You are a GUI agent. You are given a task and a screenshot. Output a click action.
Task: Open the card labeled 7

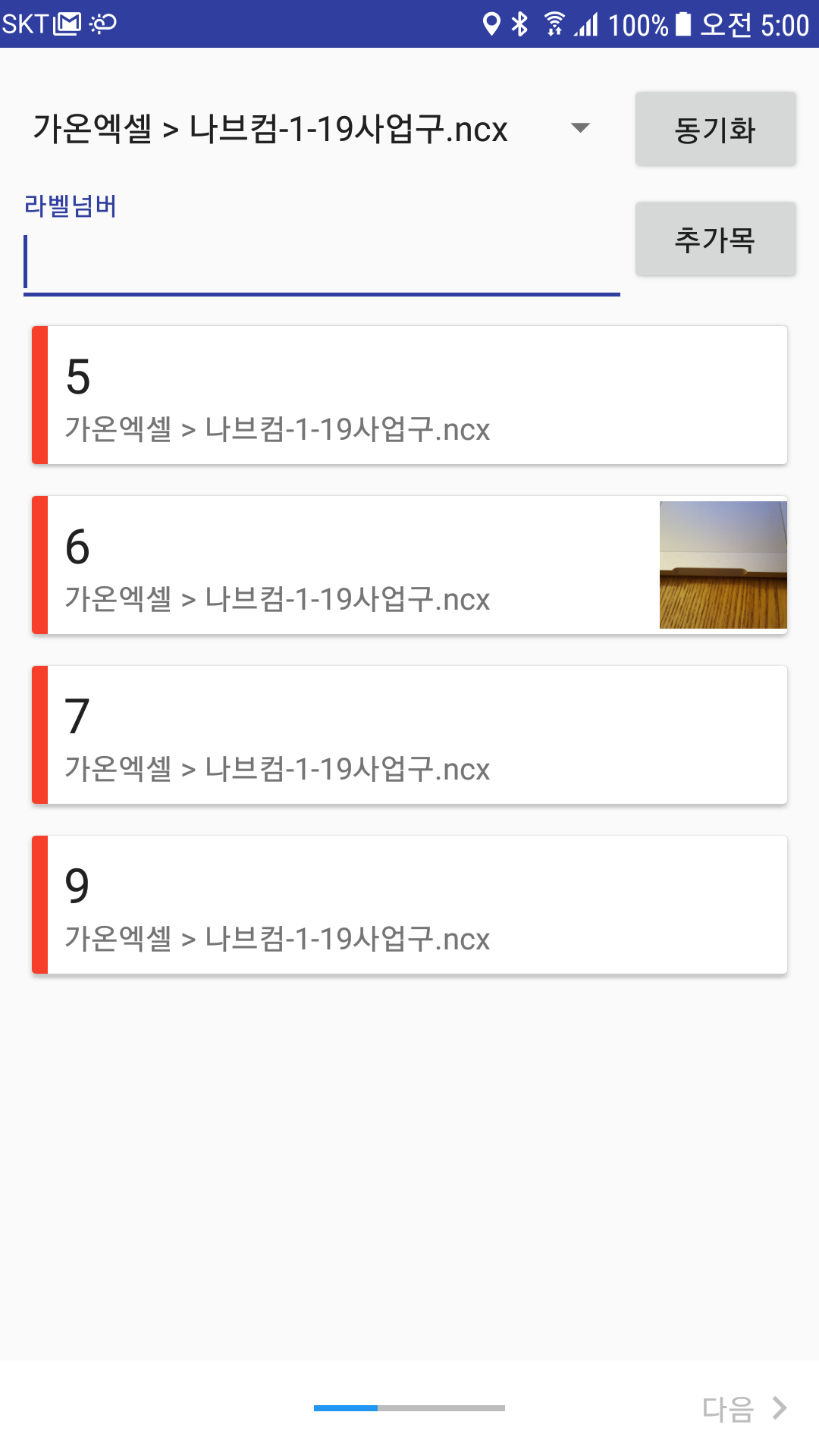[409, 735]
